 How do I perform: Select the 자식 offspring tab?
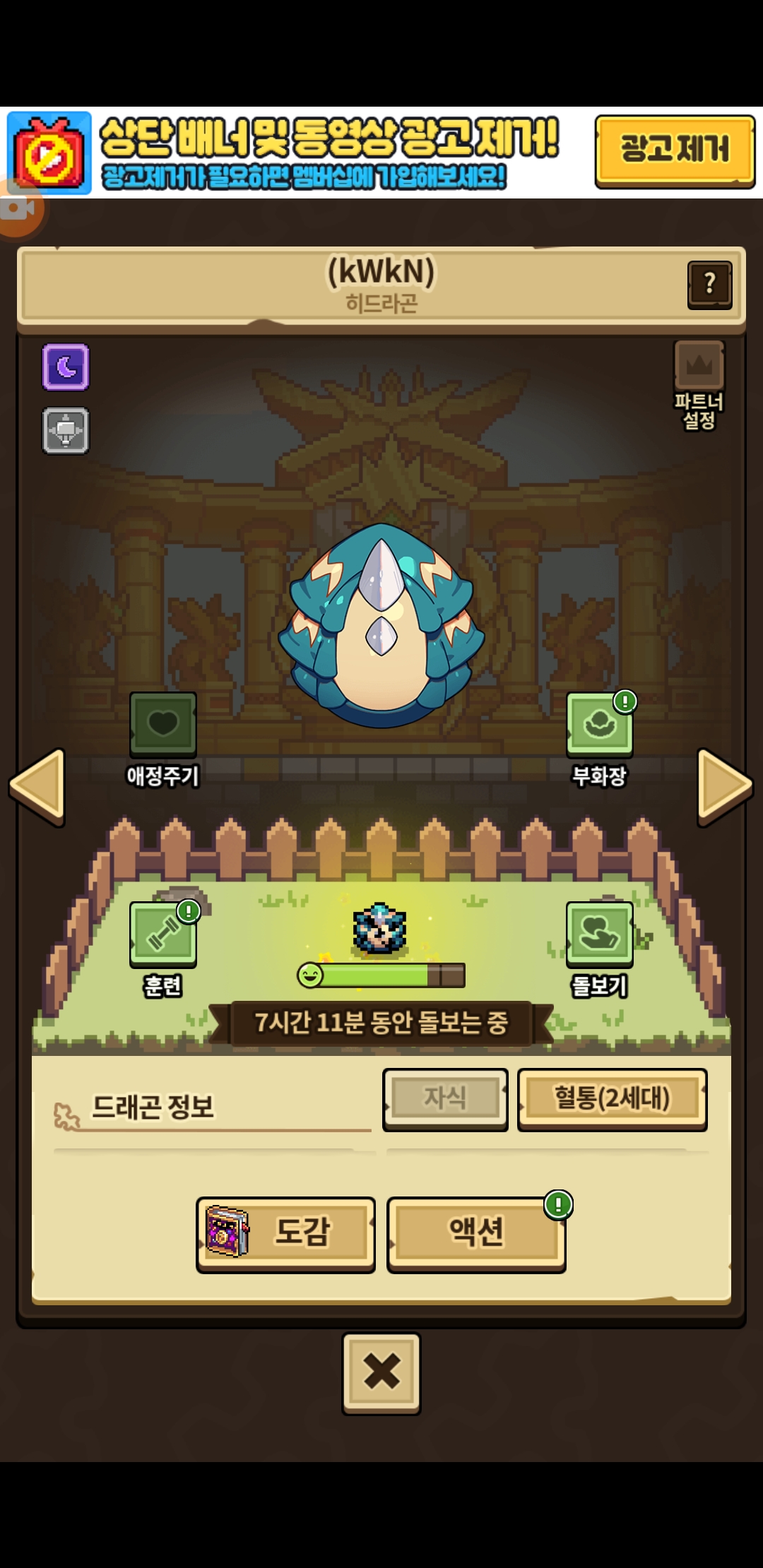click(x=445, y=1098)
